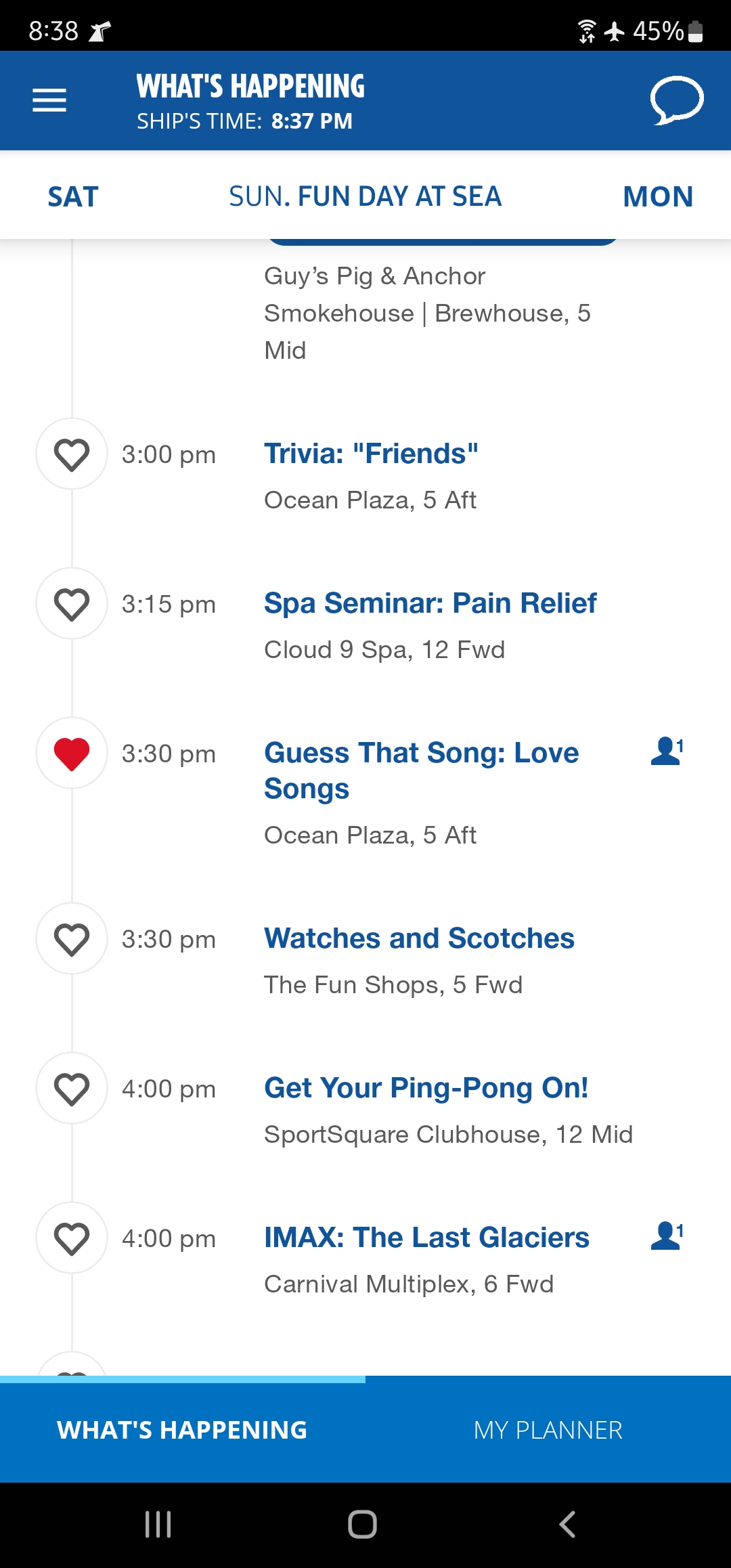Screen dimensions: 731x1568
Task: Favorite the Spa Seminar: Pain Relief event
Action: pyautogui.click(x=72, y=604)
